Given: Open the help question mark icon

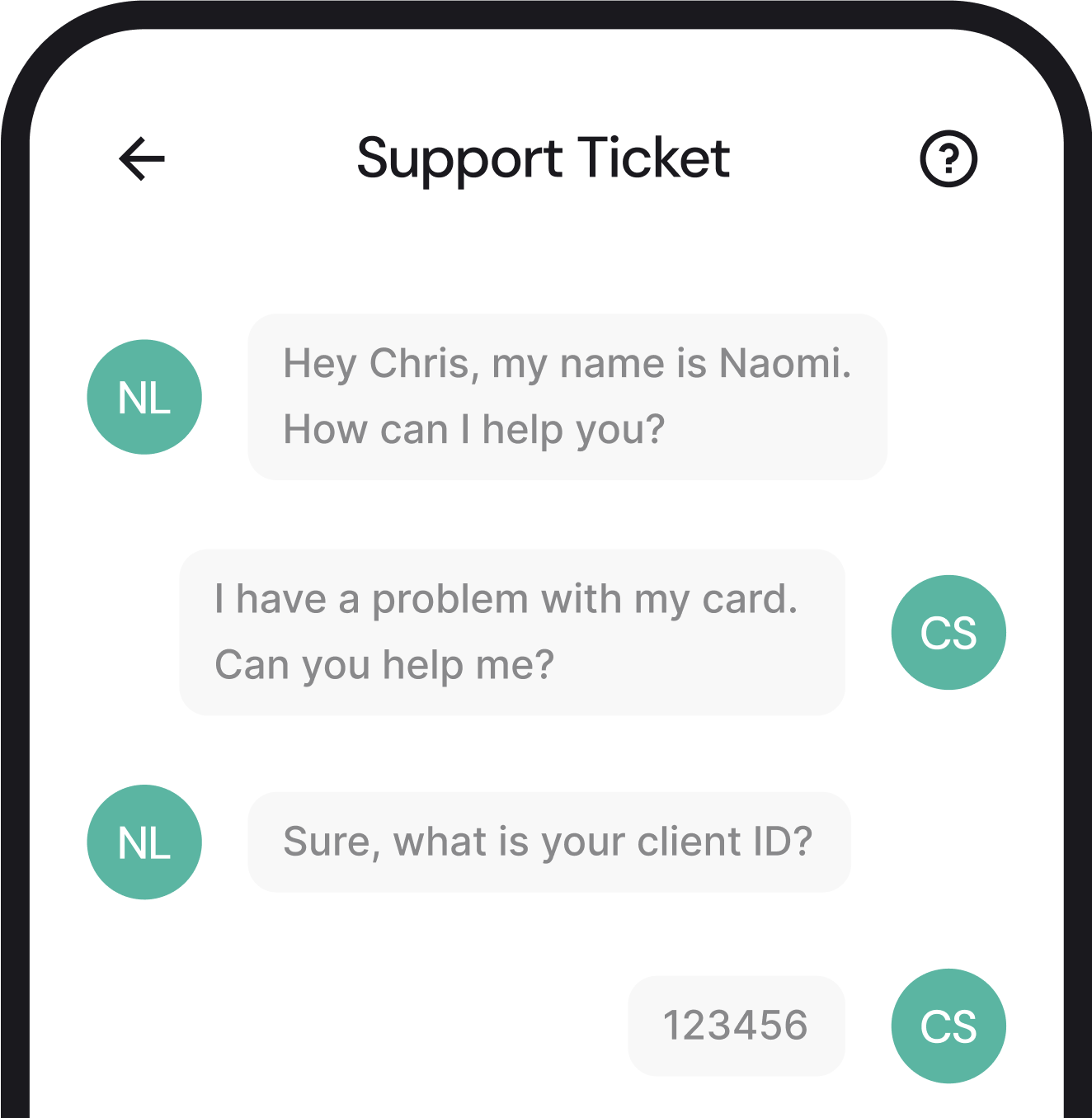Looking at the screenshot, I should [x=948, y=158].
